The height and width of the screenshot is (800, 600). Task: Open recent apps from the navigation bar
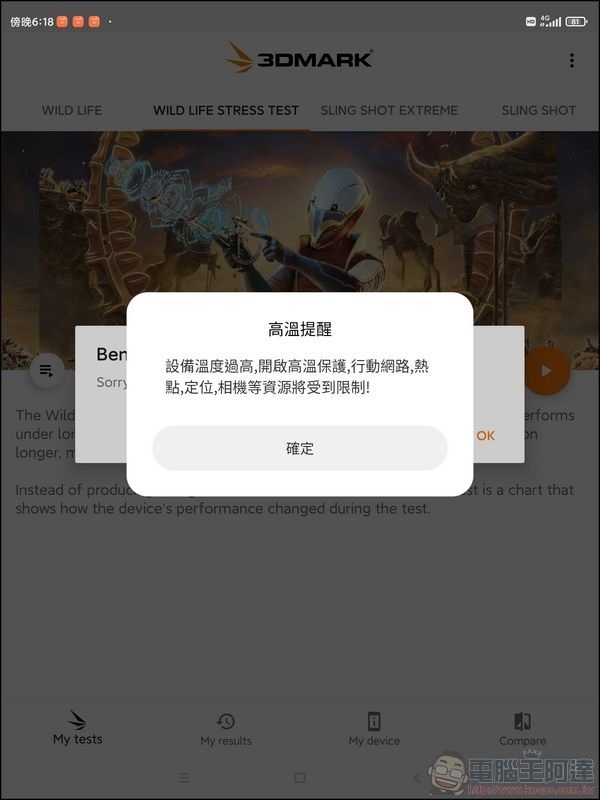click(x=183, y=777)
